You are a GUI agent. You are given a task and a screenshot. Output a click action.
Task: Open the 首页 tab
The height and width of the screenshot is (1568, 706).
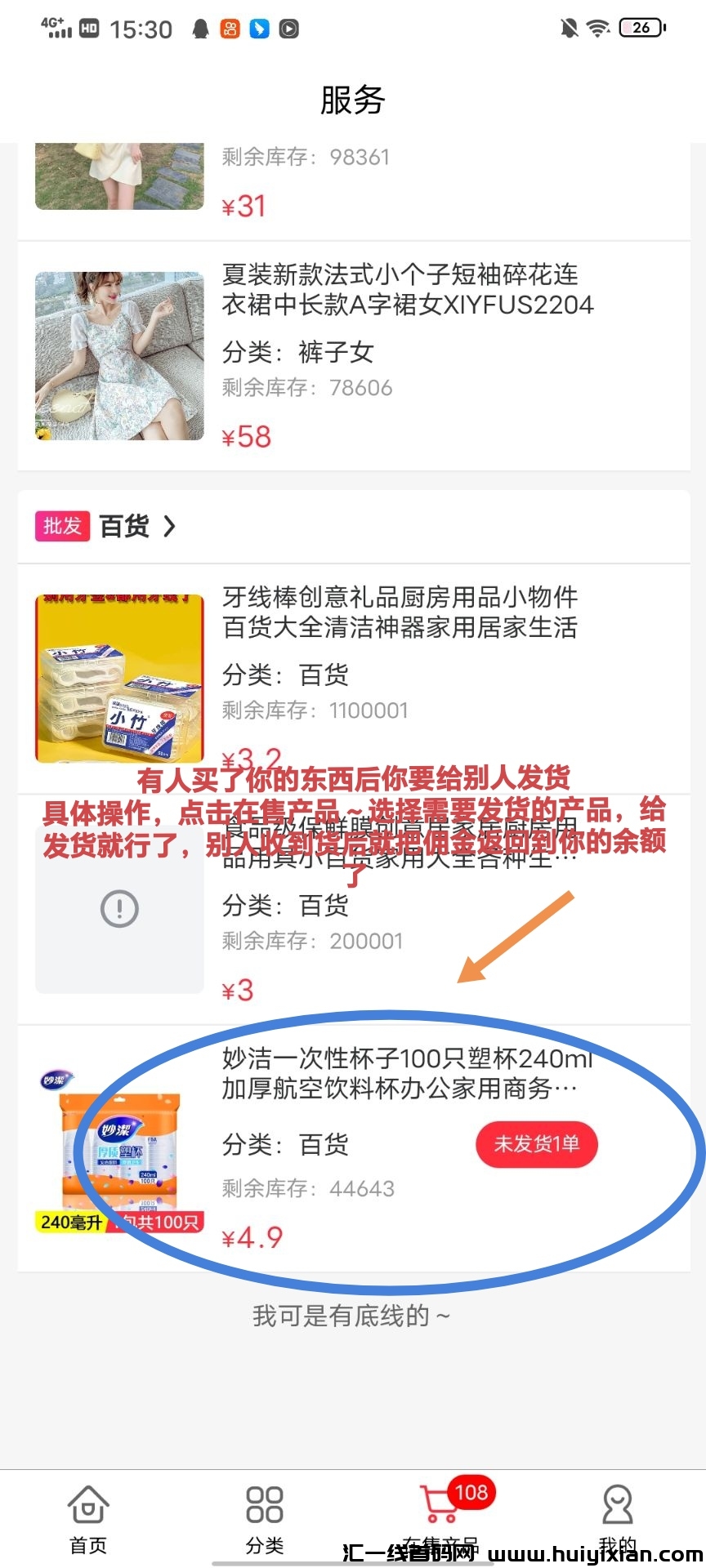click(88, 1517)
